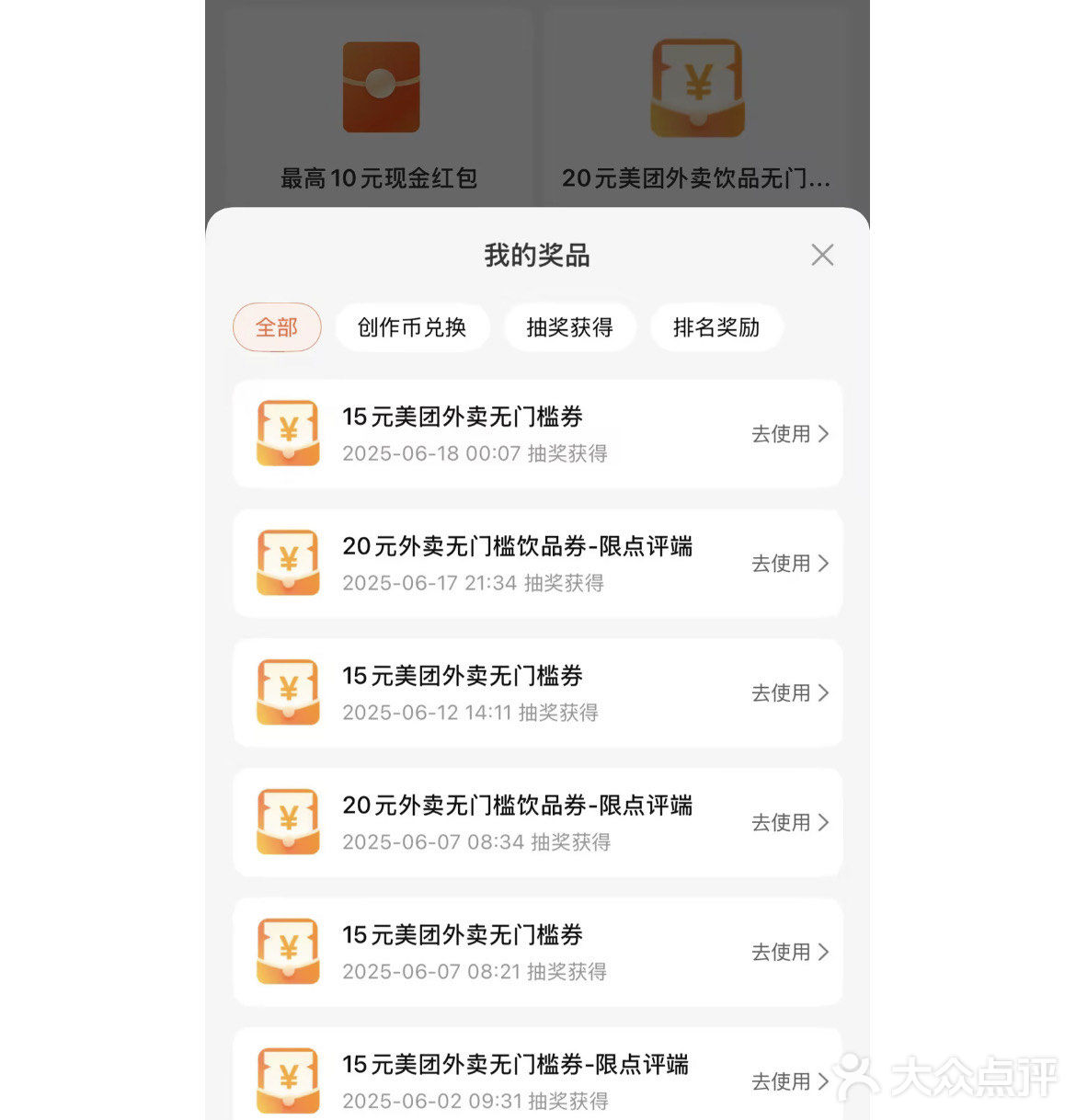Image resolution: width=1076 pixels, height=1120 pixels.
Task: Click the envelope icon beside the 2025-06-07 08:34 coupon
Action: click(x=286, y=823)
